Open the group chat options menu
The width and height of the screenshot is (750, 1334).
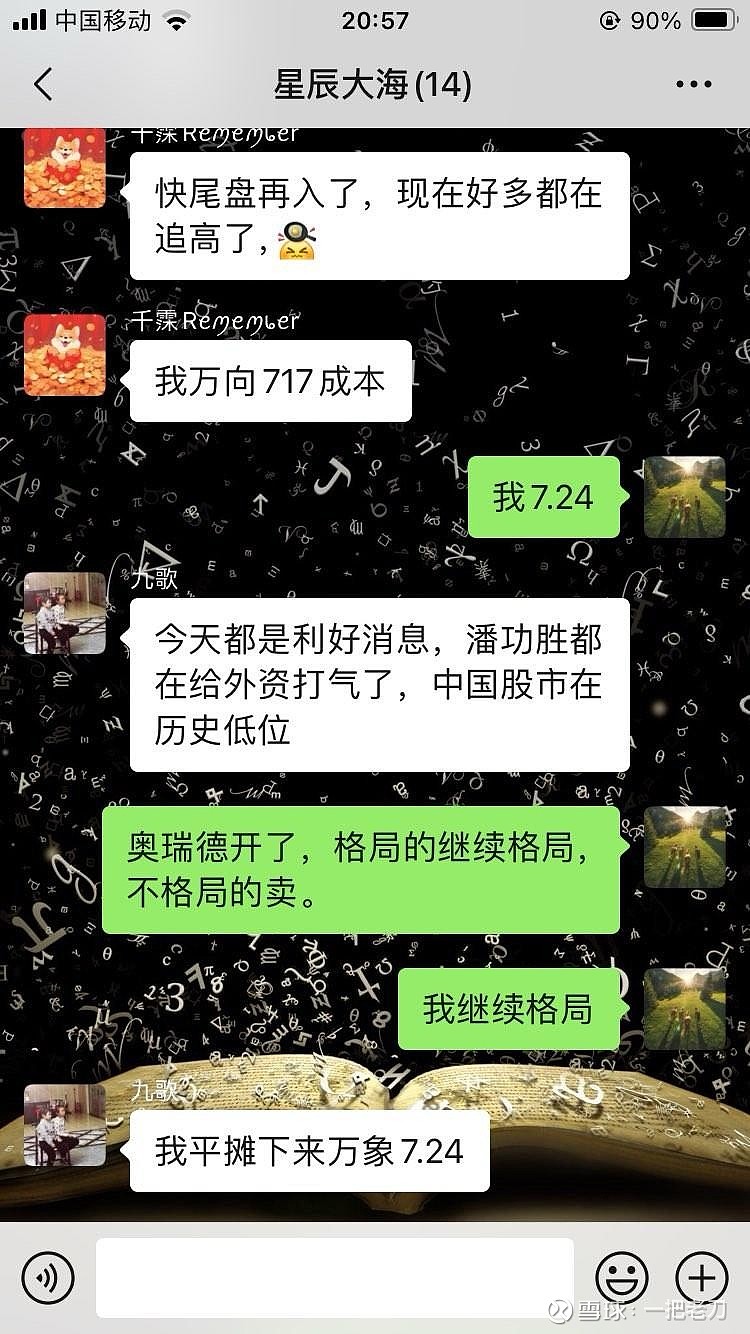pos(693,85)
